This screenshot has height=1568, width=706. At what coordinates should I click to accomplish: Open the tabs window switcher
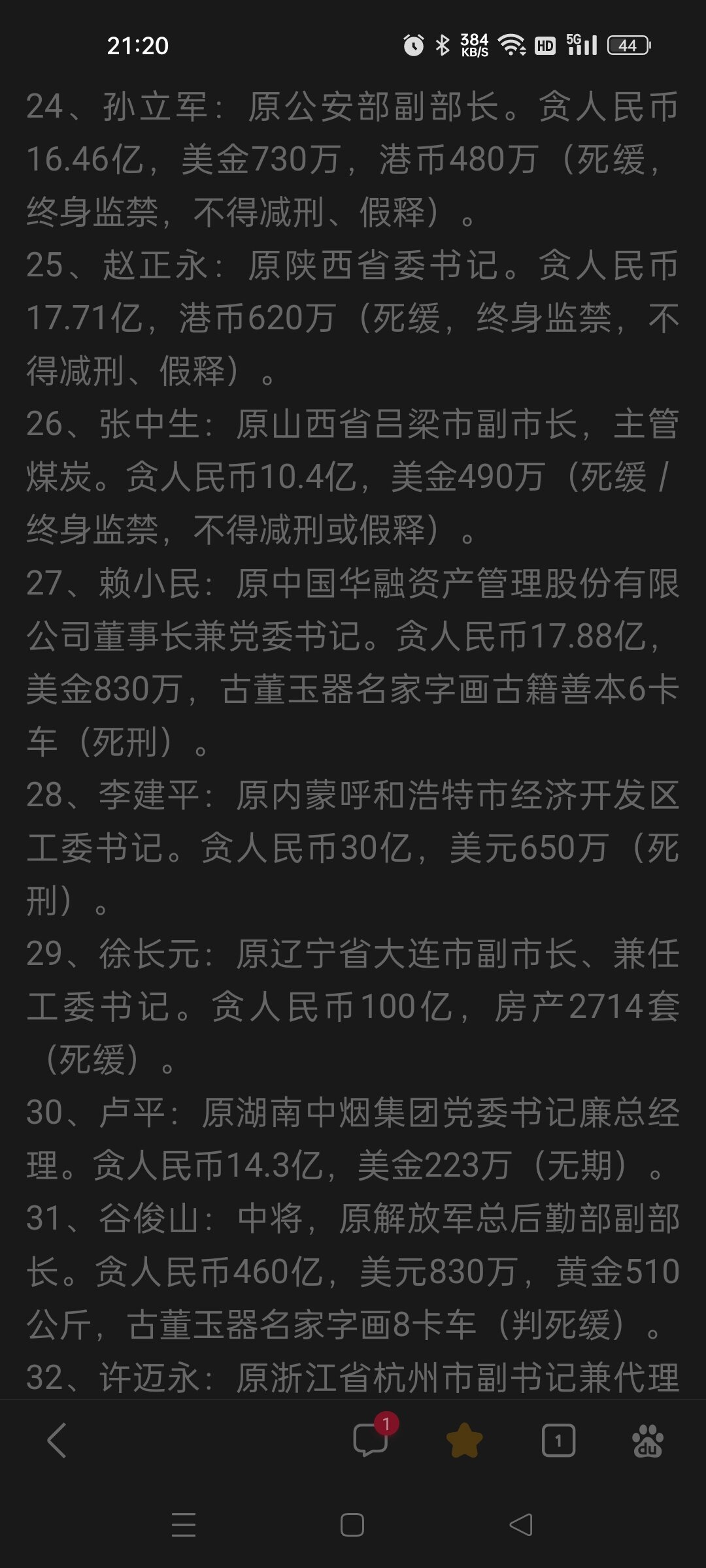[558, 1441]
